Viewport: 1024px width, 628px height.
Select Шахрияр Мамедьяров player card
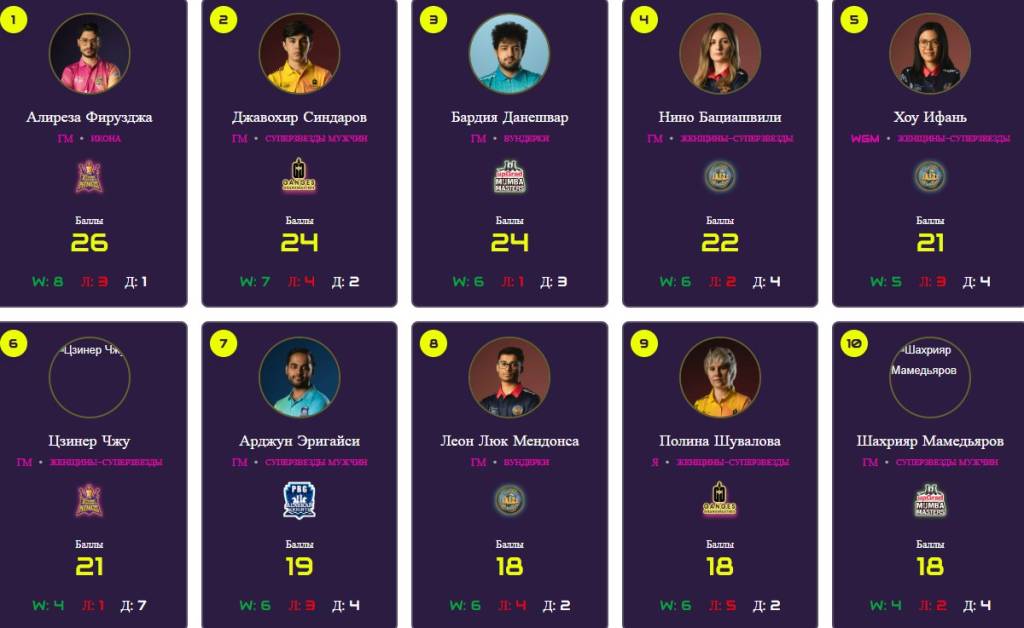pos(929,475)
